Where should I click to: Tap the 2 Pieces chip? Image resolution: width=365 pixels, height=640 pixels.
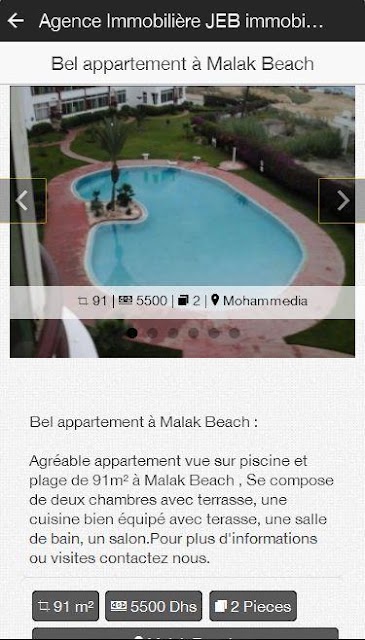[253, 606]
